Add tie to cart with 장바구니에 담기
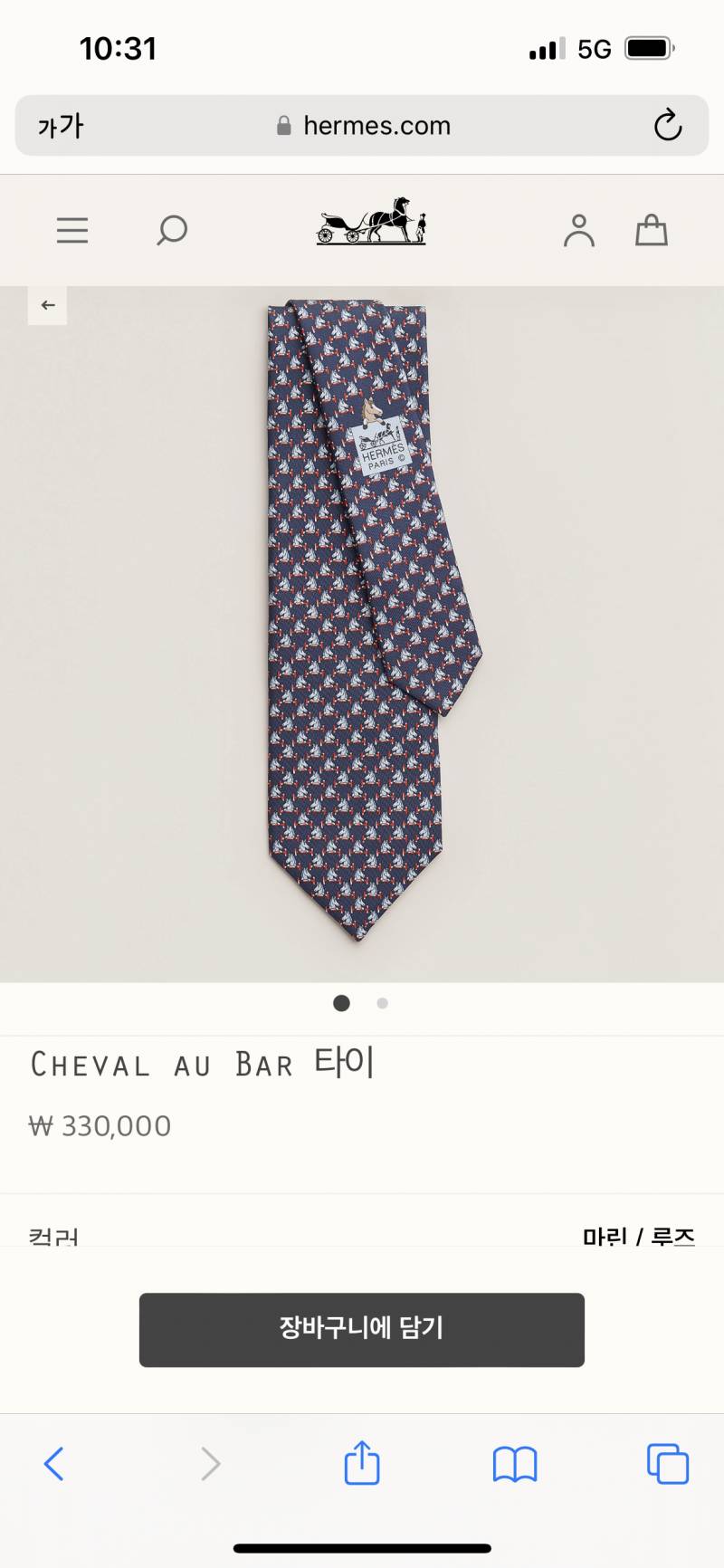This screenshot has height=1568, width=724. [x=362, y=1329]
